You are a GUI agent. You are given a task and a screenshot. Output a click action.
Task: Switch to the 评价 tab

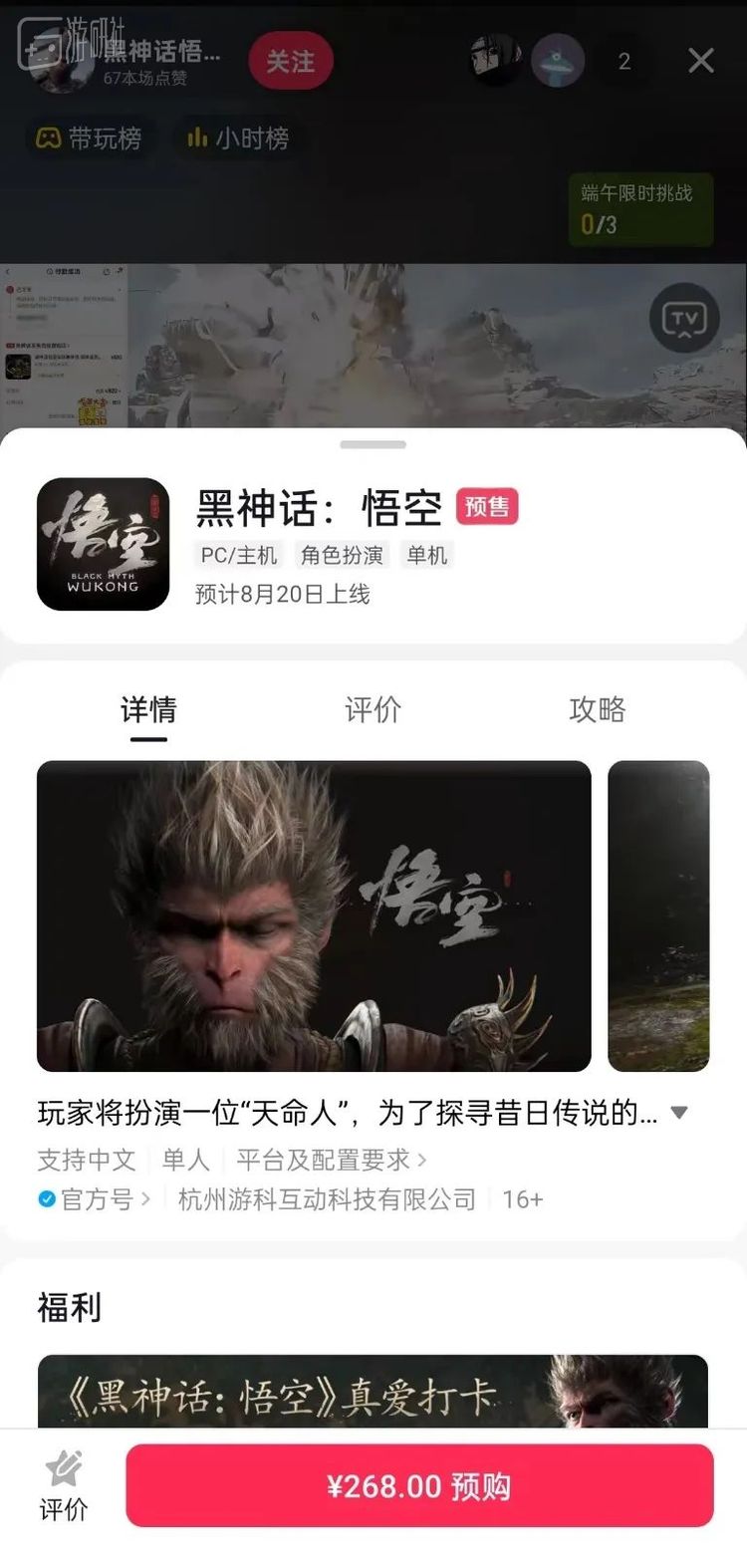[373, 709]
